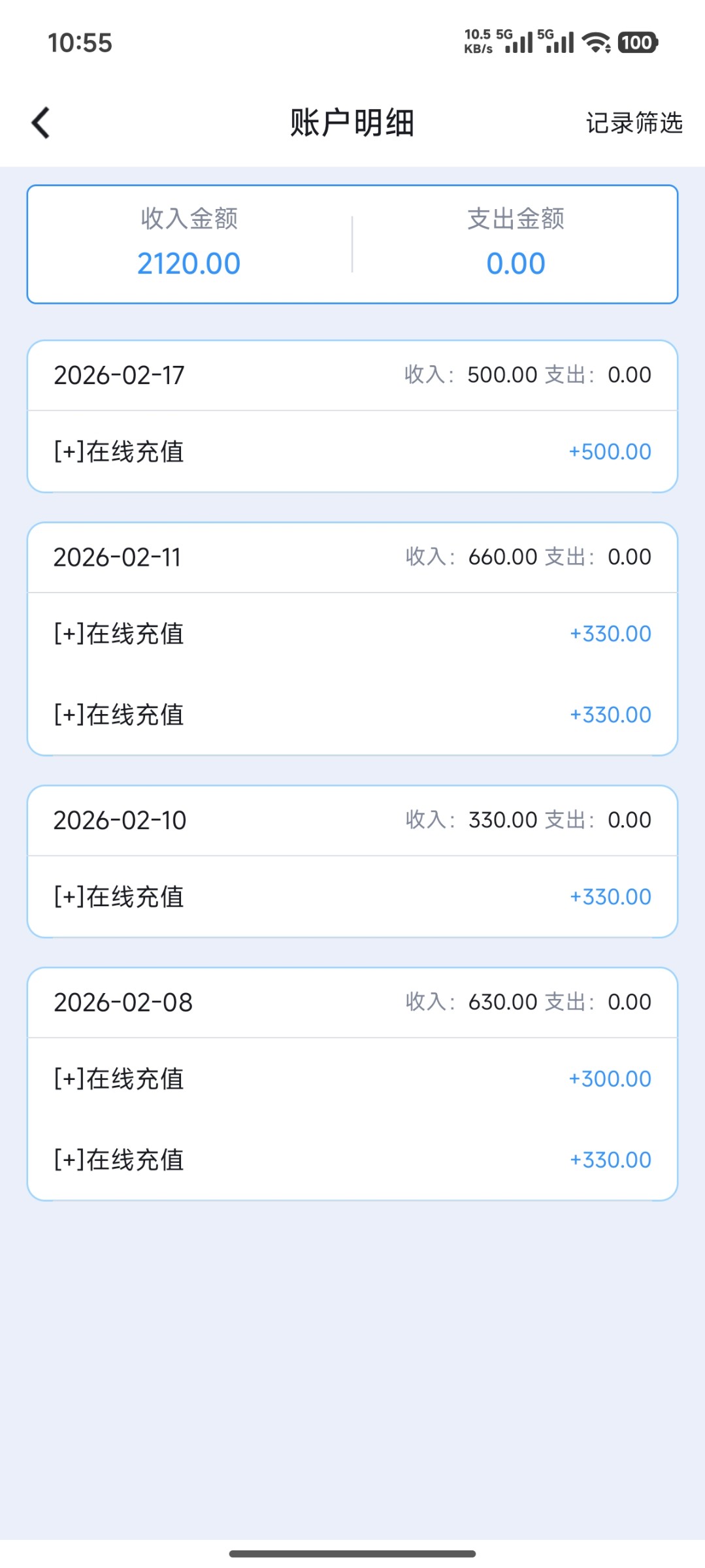Image resolution: width=705 pixels, height=1568 pixels.
Task: Tap the +300.00 amount under 2026-02-08
Action: (609, 1079)
